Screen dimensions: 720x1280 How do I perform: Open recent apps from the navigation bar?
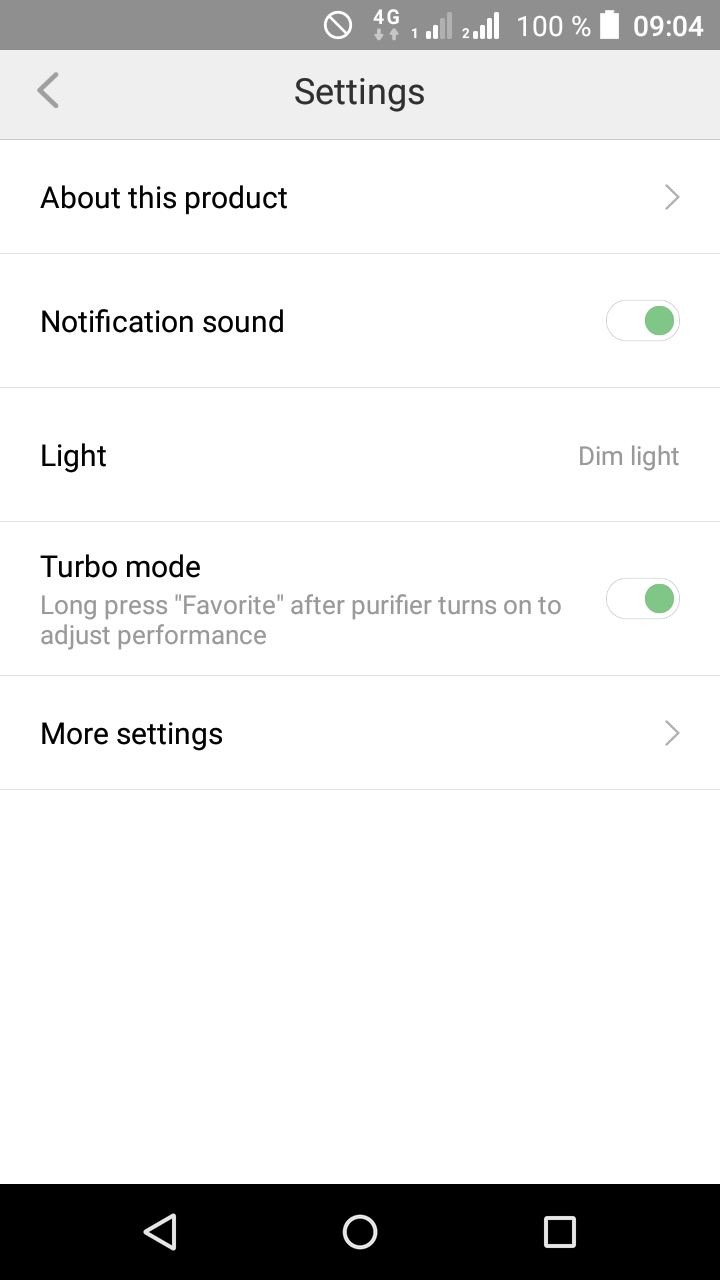coord(560,1232)
